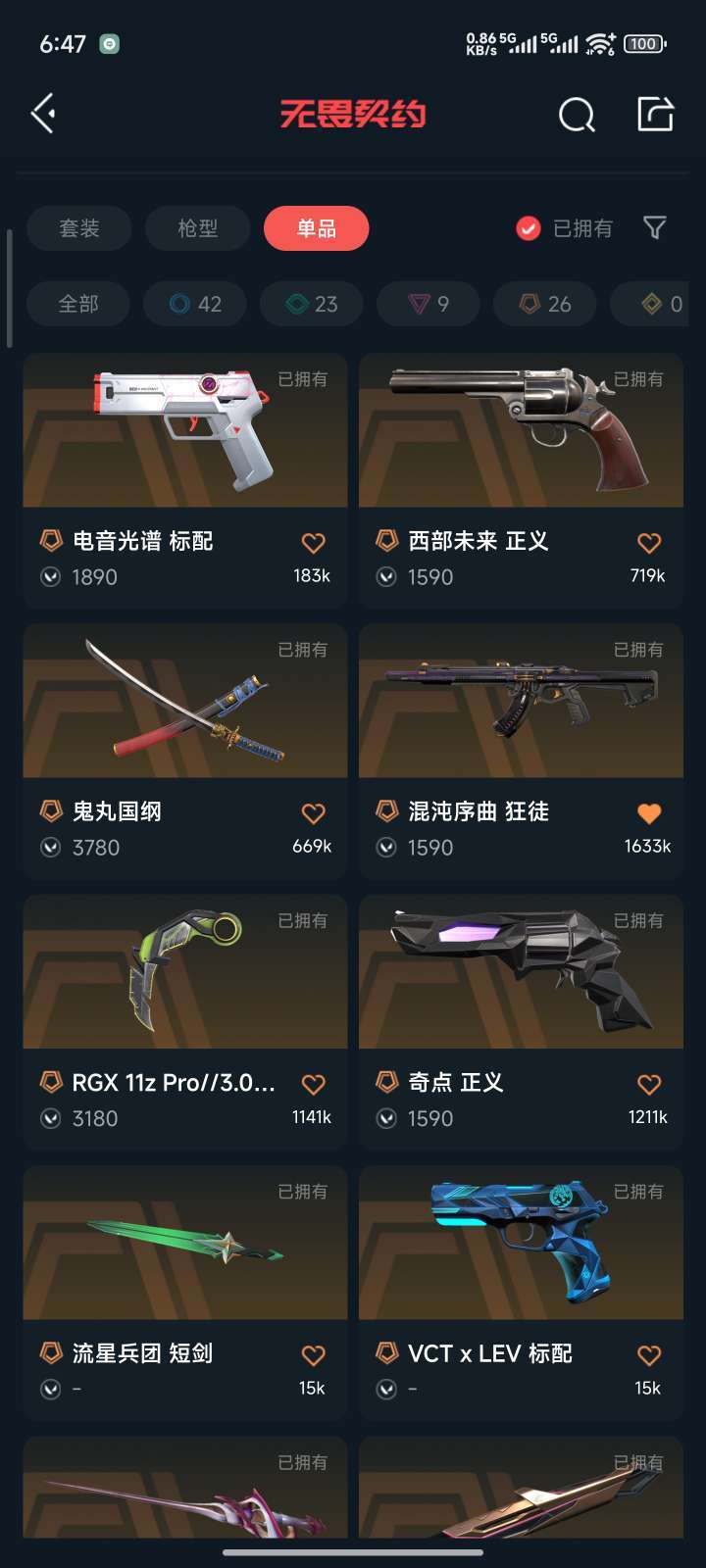This screenshot has height=1568, width=706.
Task: Filter by the purple tier chip showing 9
Action: (x=429, y=304)
